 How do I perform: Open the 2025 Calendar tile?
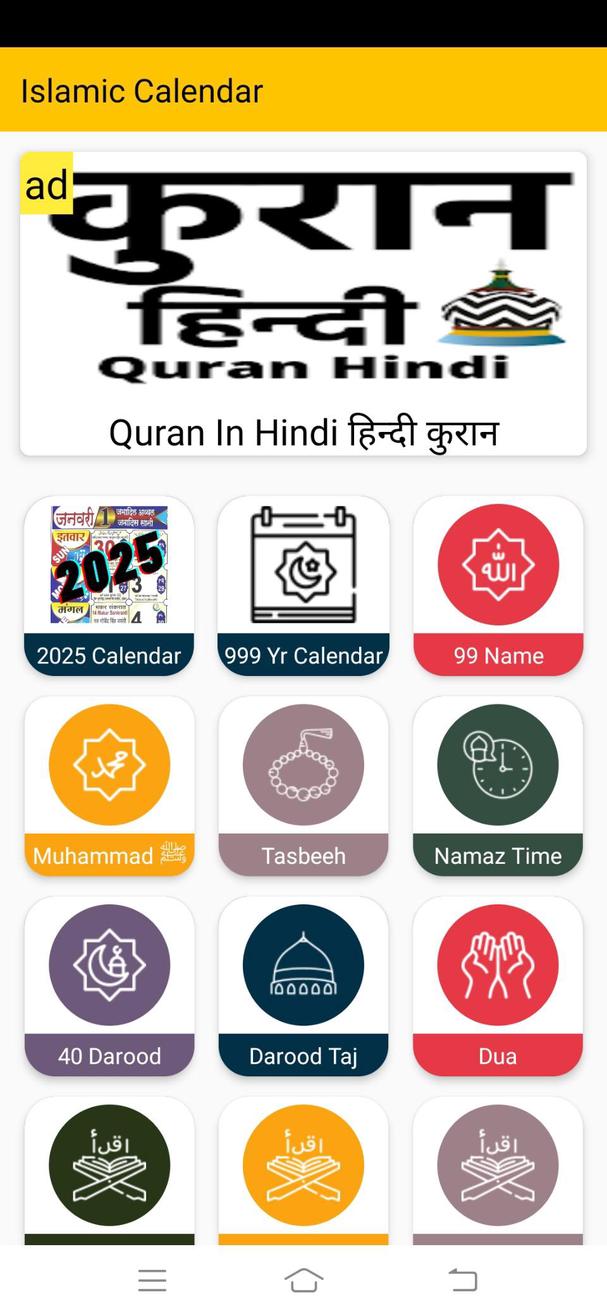[x=109, y=585]
